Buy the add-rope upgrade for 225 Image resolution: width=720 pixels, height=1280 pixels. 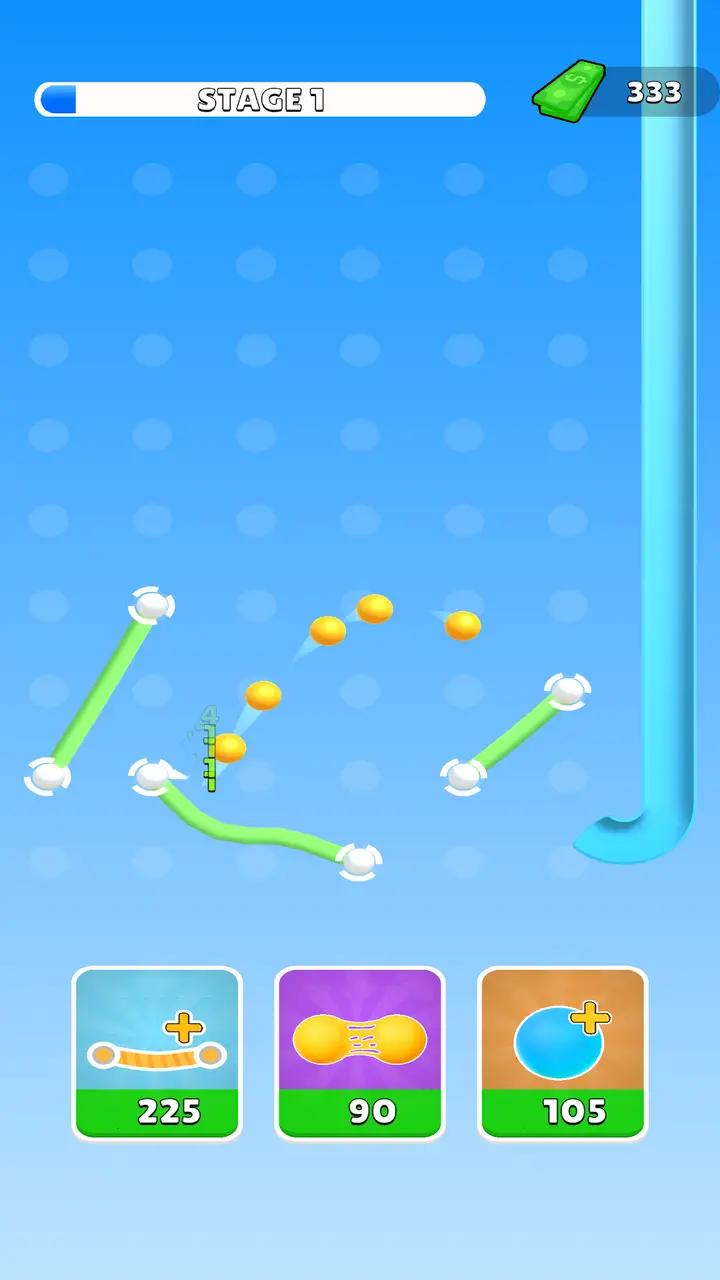click(x=157, y=1053)
